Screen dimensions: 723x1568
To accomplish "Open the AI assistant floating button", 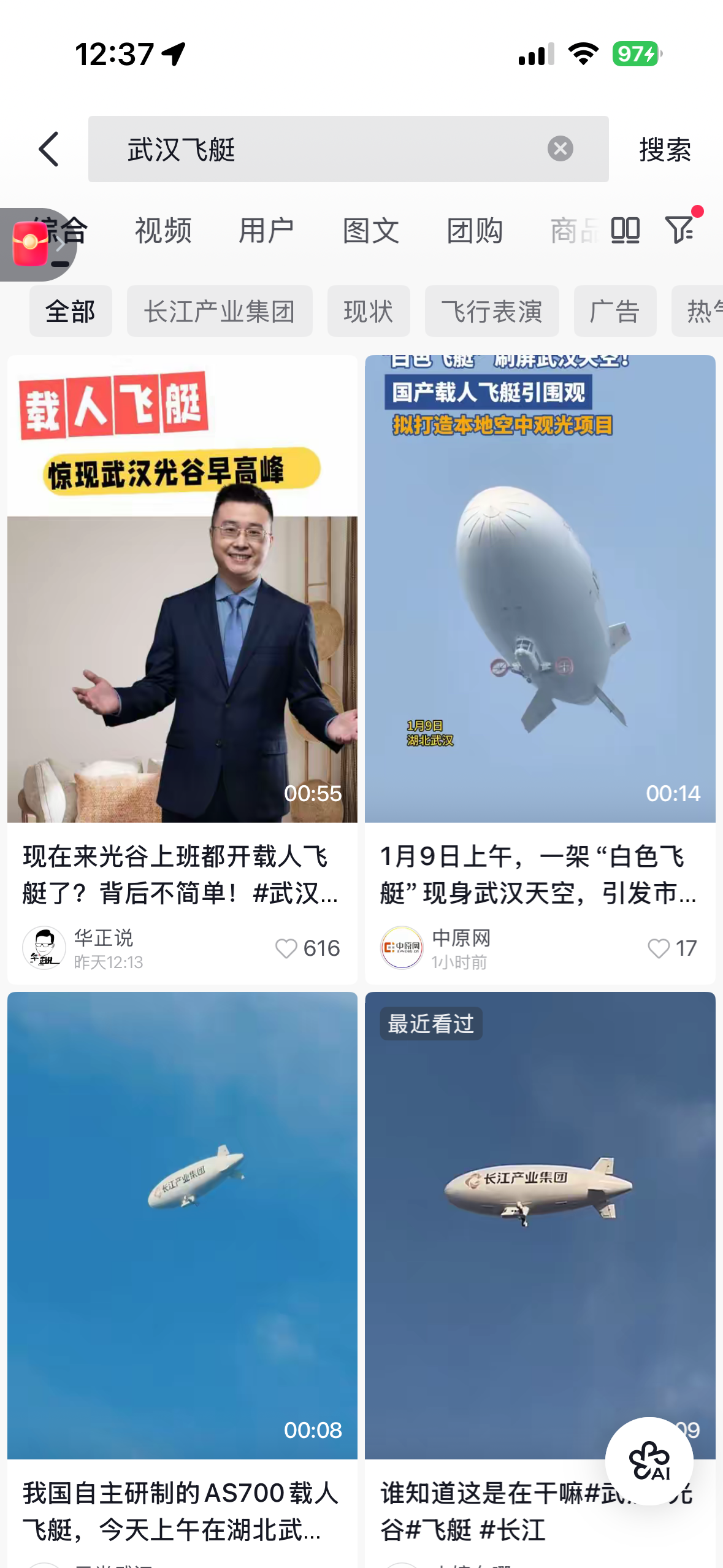I will coord(649,1461).
